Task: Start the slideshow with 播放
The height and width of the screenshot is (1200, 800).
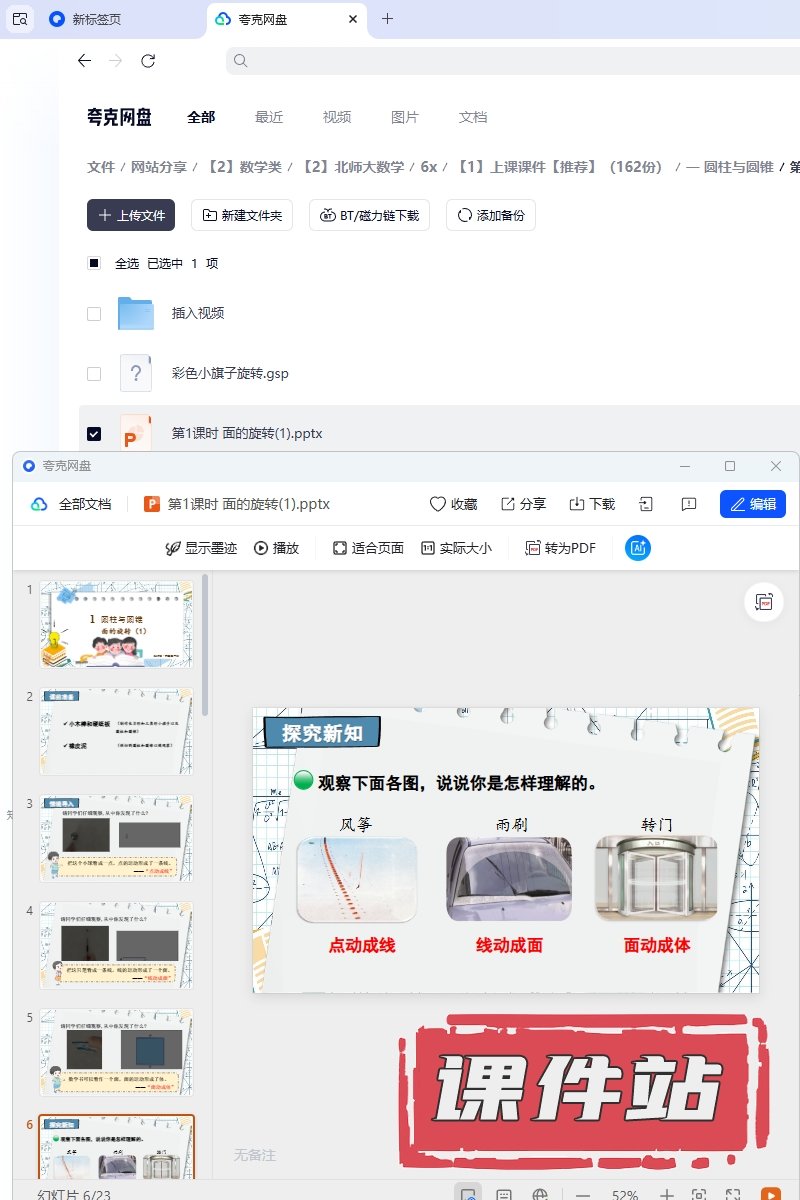Action: (x=277, y=548)
